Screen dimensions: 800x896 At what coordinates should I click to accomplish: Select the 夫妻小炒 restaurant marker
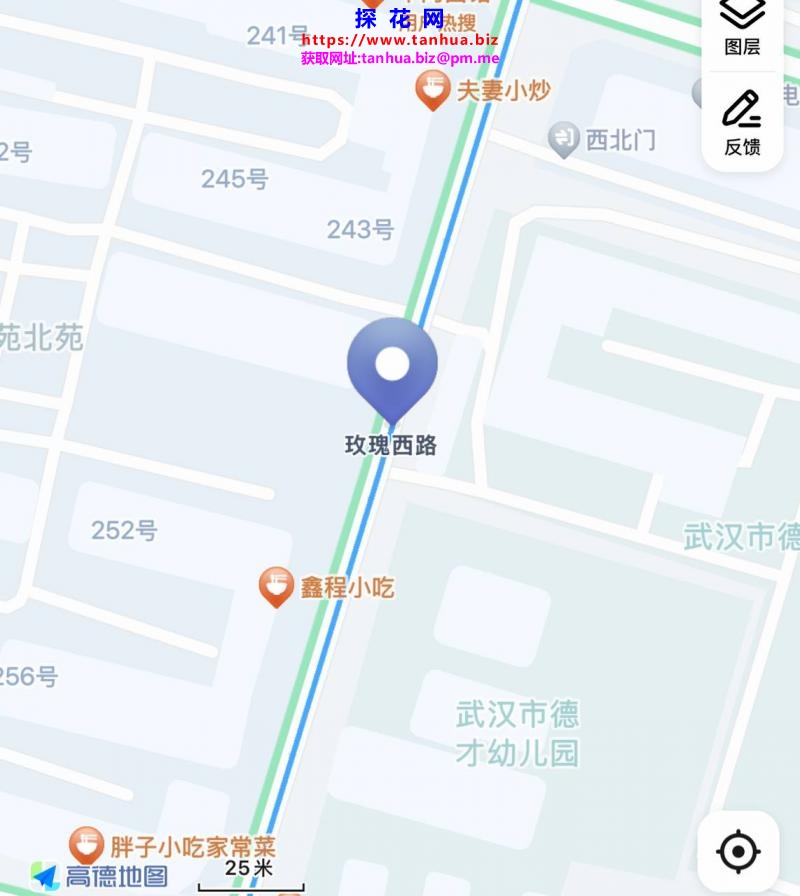tap(432, 93)
